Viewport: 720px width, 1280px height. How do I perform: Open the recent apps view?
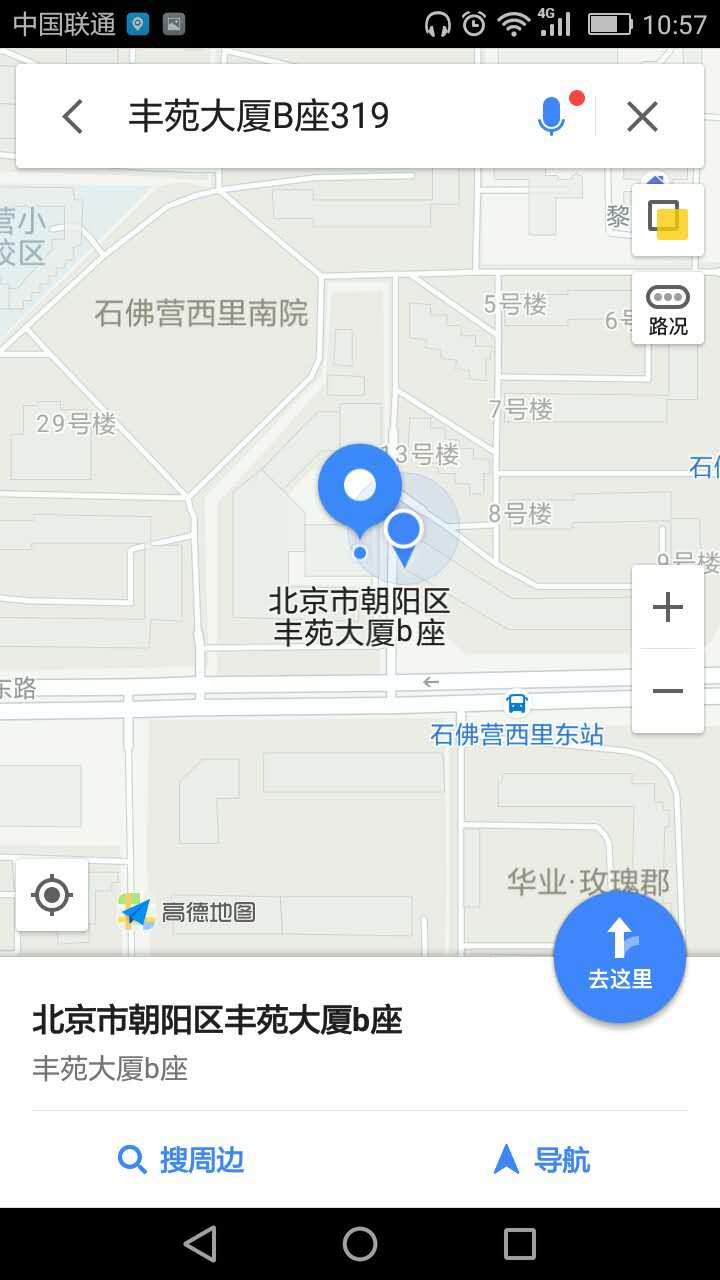point(520,1244)
